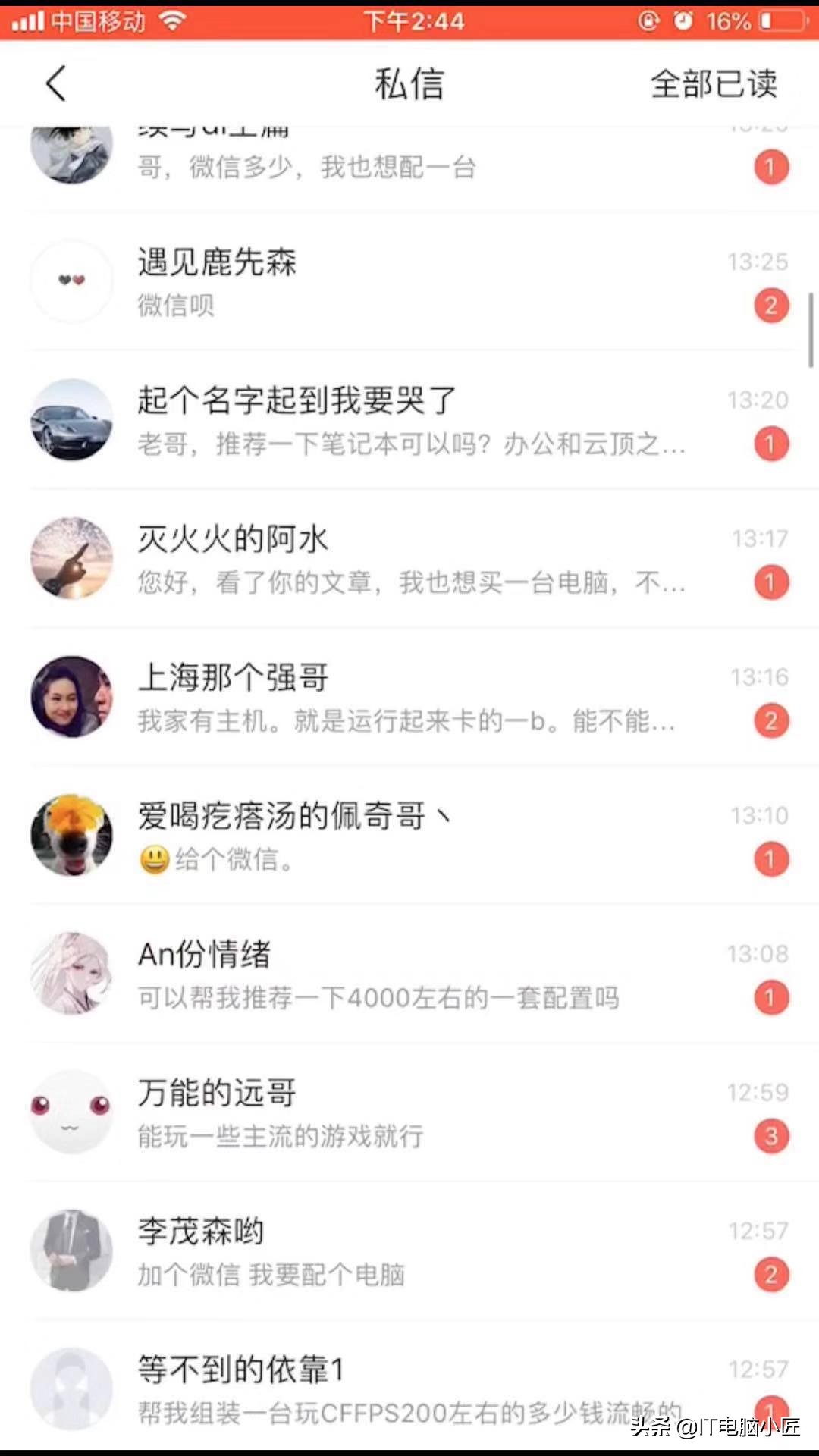Tap the red unread badge on 万能的远哥
The width and height of the screenshot is (819, 1456).
[771, 1136]
